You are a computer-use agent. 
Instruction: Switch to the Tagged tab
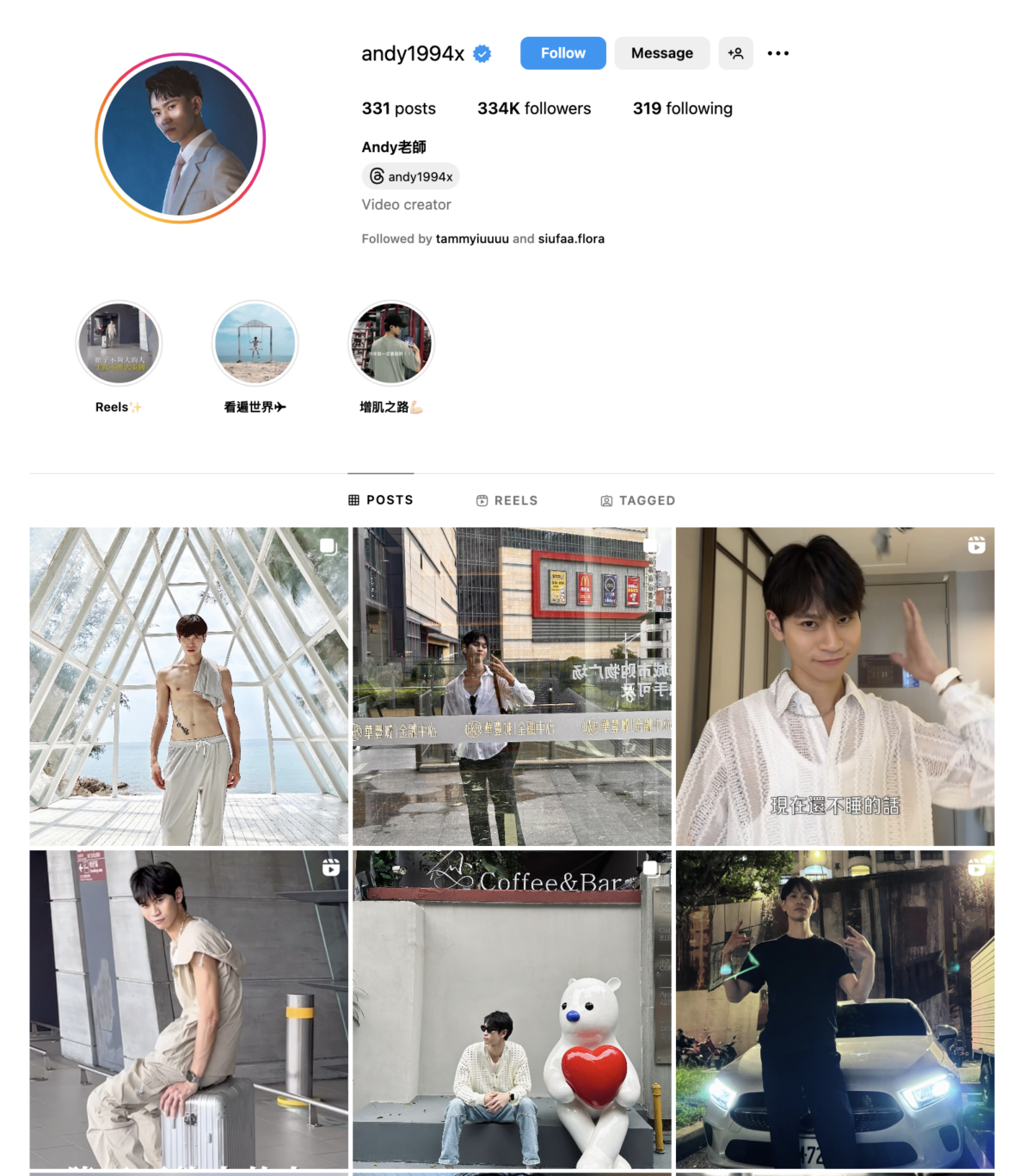(638, 500)
